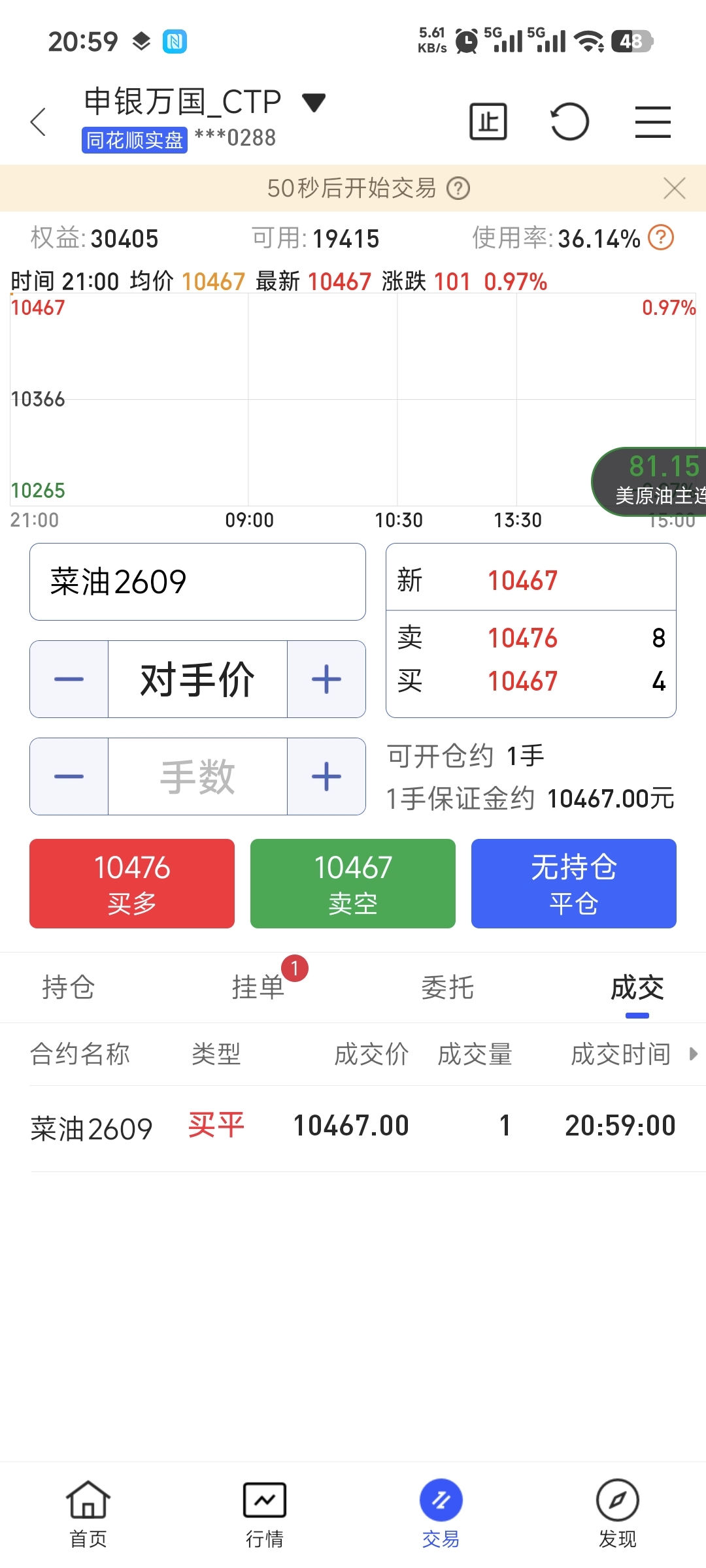Screen dimensions: 706x1568
Task: Open the 止 stop-loss icon
Action: click(x=488, y=122)
